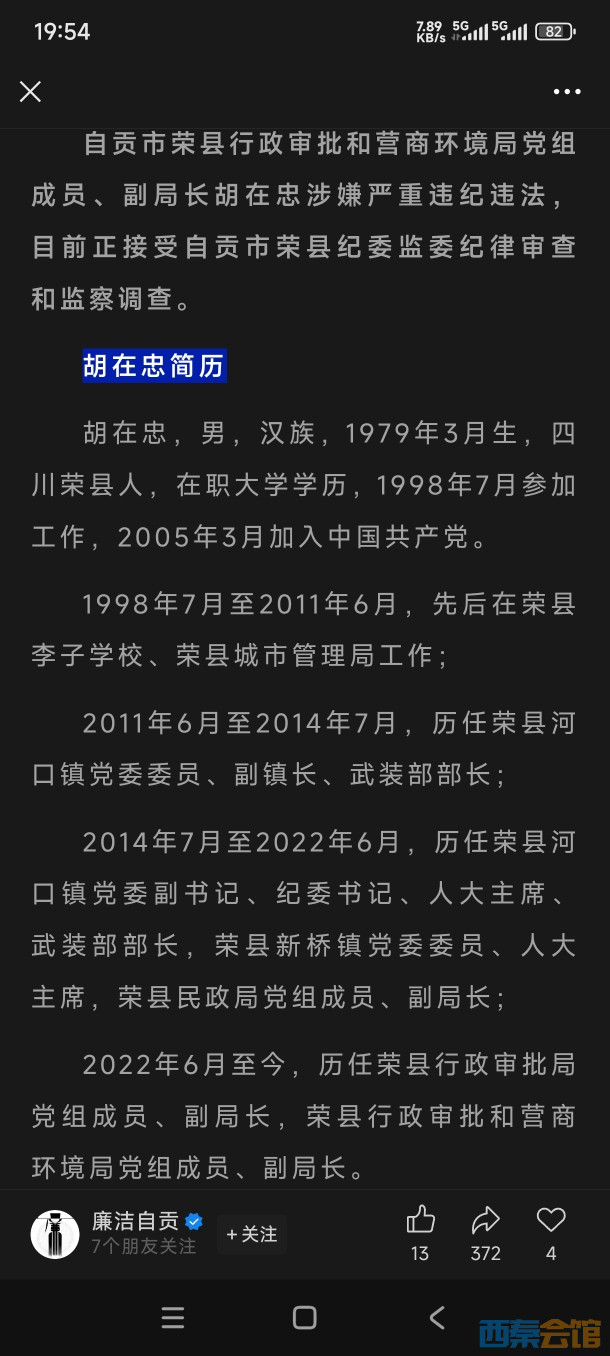The image size is (610, 1356).
Task: Follow the 廉洁自贡 account
Action: tap(252, 1234)
